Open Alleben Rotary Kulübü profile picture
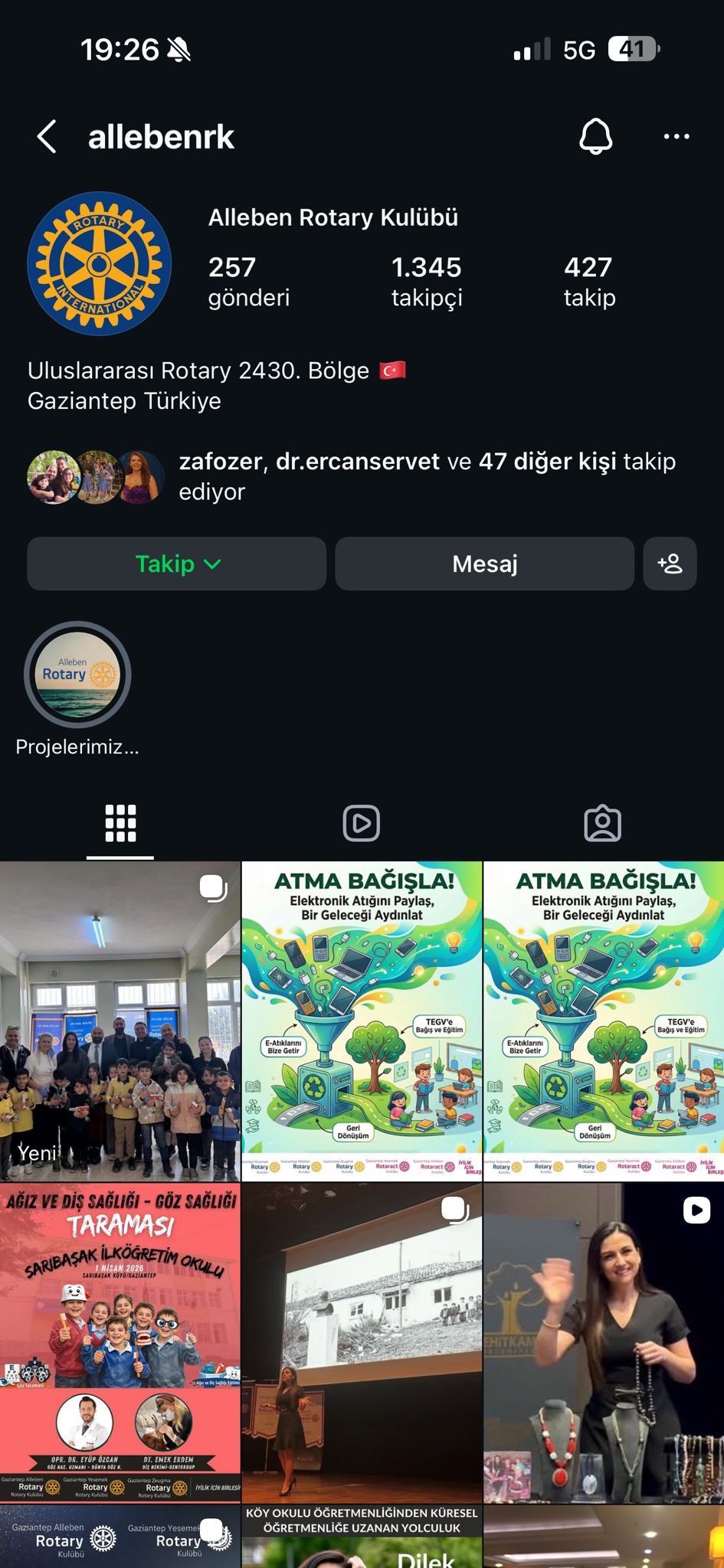This screenshot has height=1568, width=724. pos(100,263)
